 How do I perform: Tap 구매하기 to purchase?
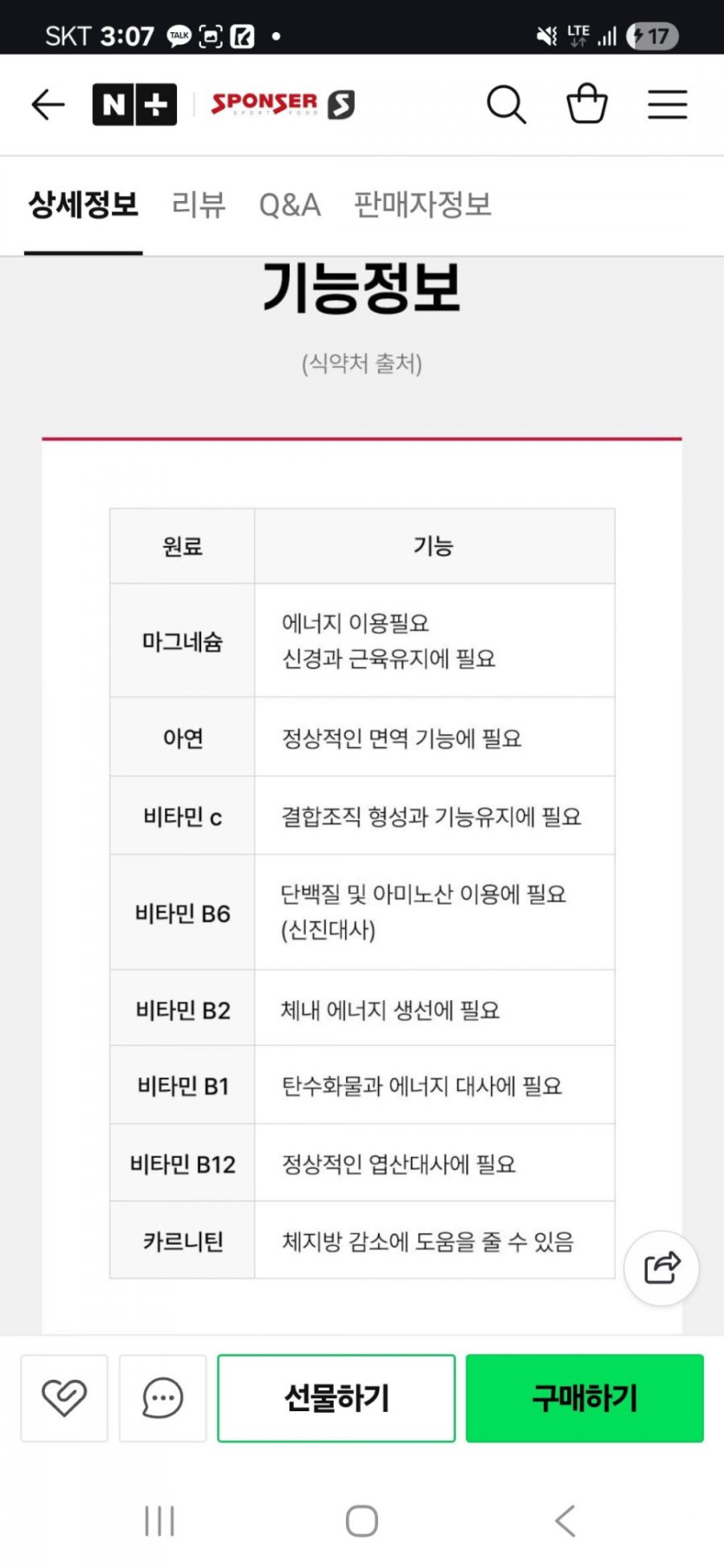[584, 1398]
